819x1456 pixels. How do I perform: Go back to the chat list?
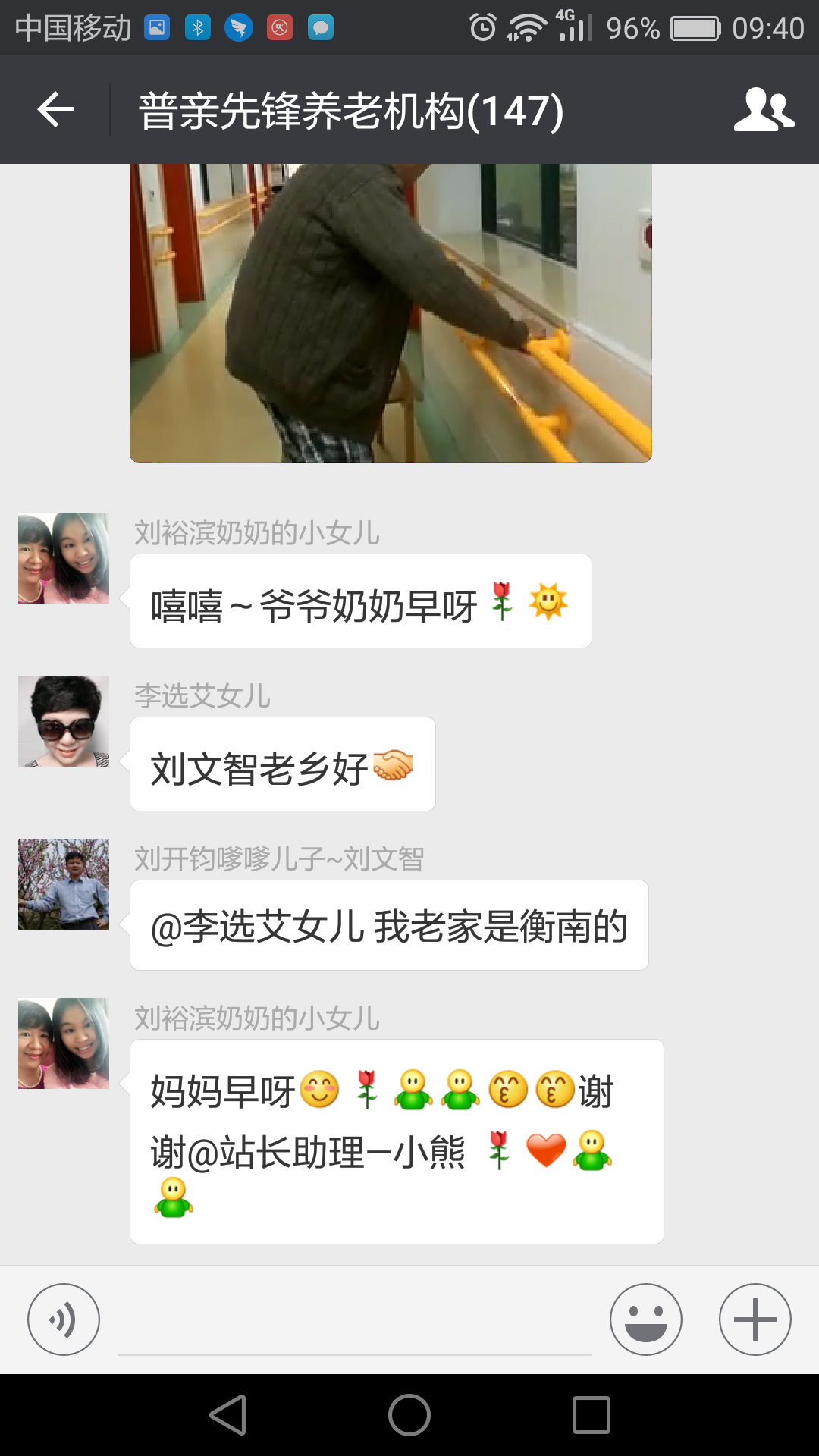coord(55,110)
